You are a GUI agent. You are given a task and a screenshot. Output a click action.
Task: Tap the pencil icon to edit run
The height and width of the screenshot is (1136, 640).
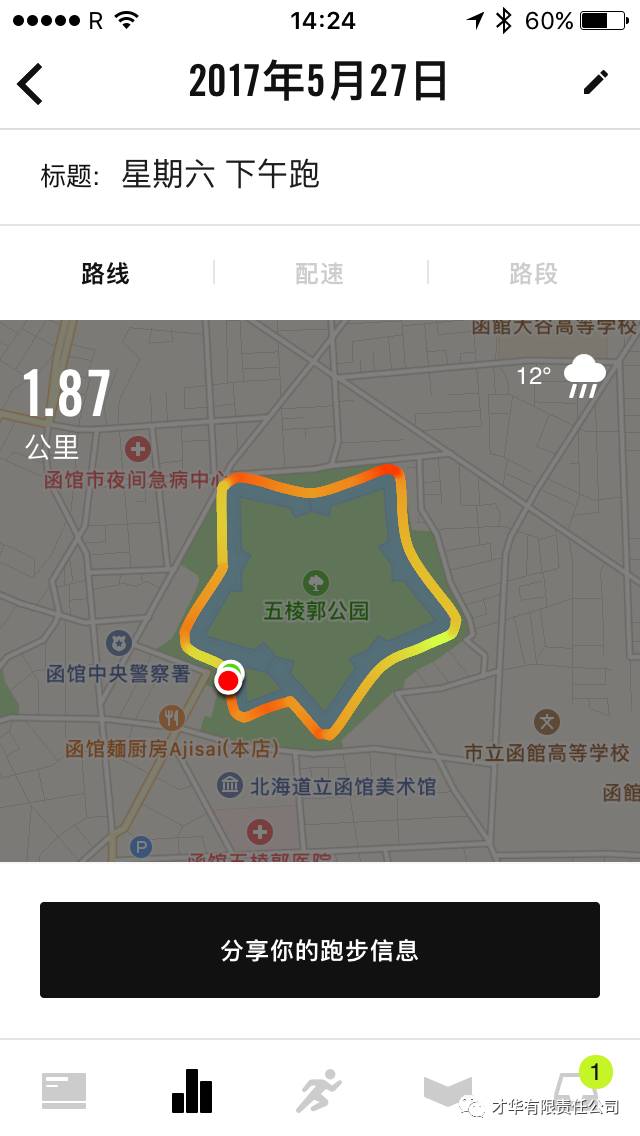[x=596, y=83]
